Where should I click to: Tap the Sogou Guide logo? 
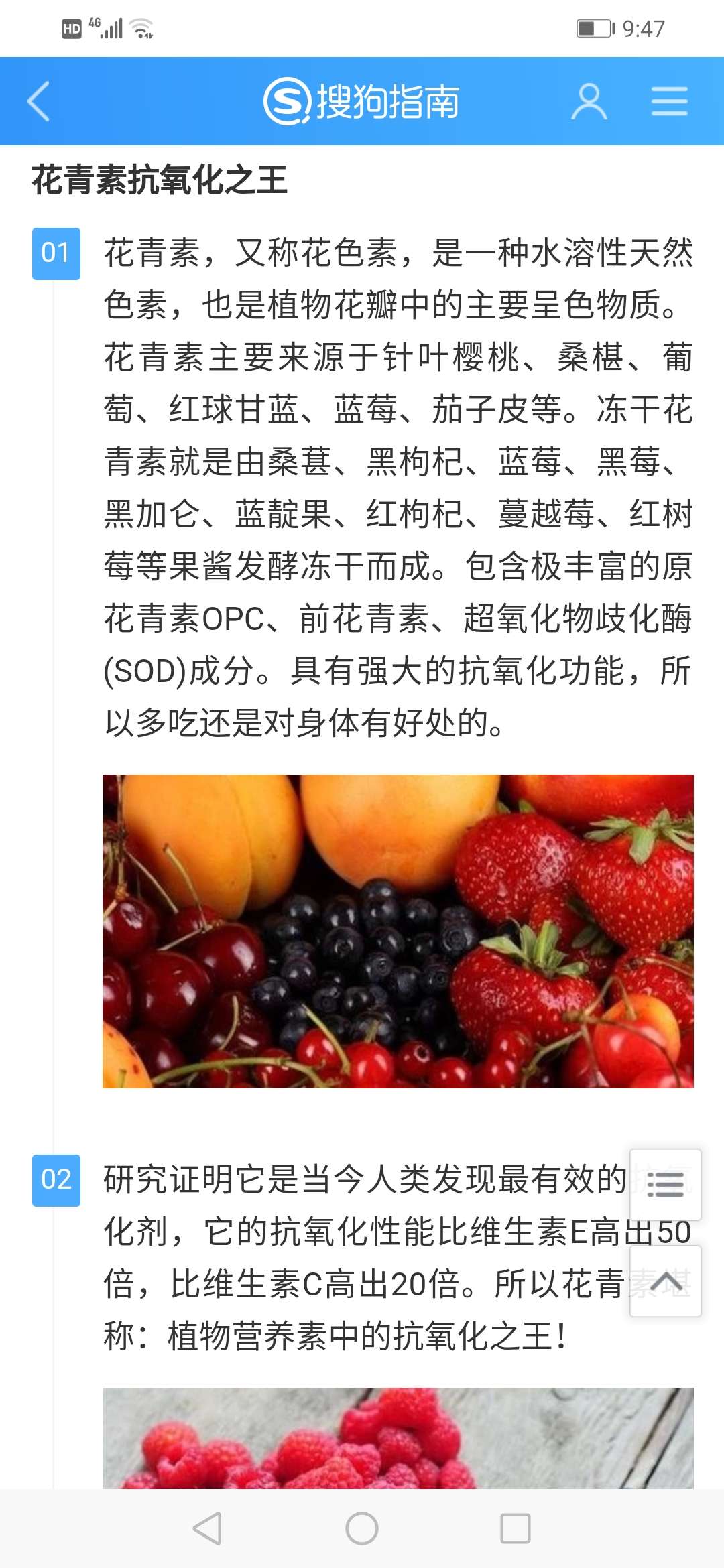(361, 101)
